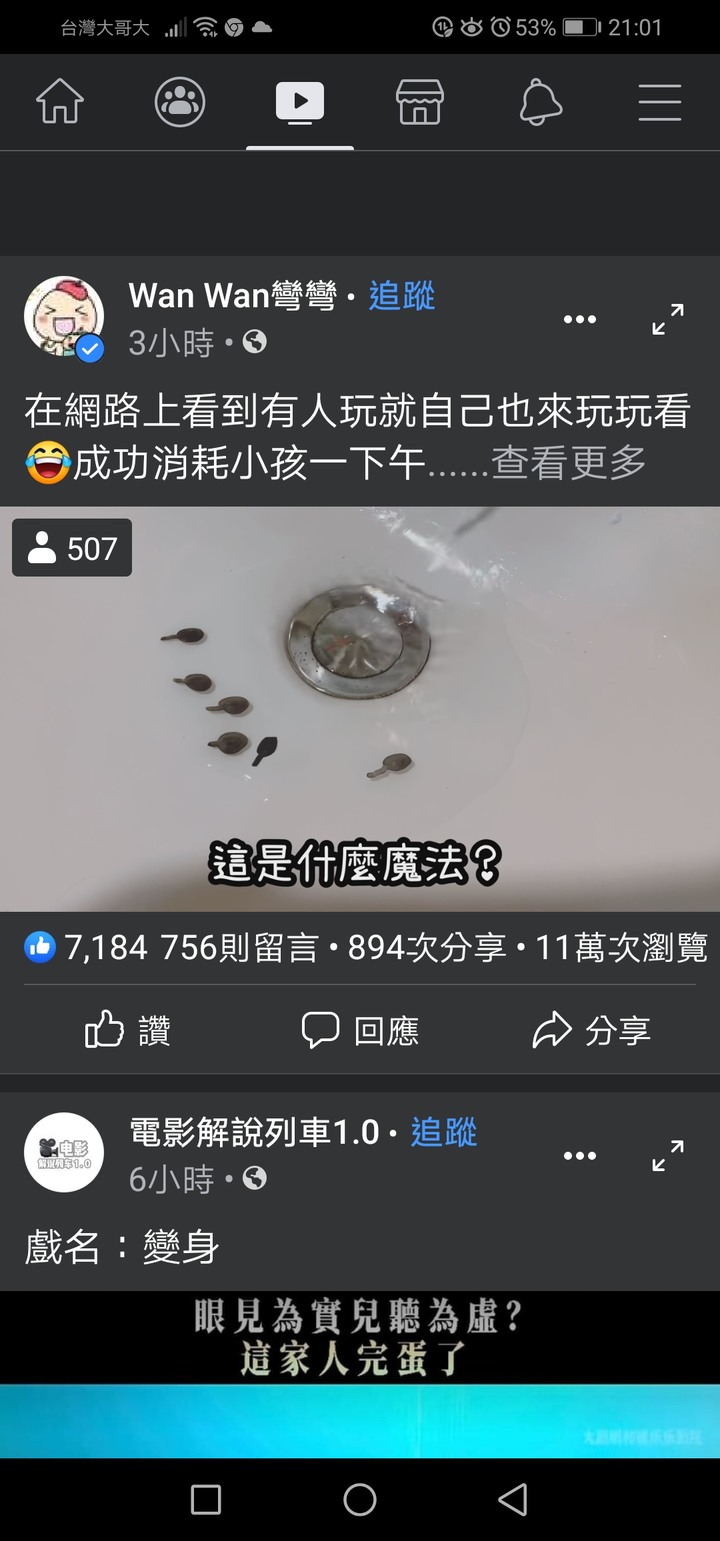The image size is (720, 1541).
Task: Like Wan Wan彎彎's video with 讚
Action: (x=128, y=1030)
